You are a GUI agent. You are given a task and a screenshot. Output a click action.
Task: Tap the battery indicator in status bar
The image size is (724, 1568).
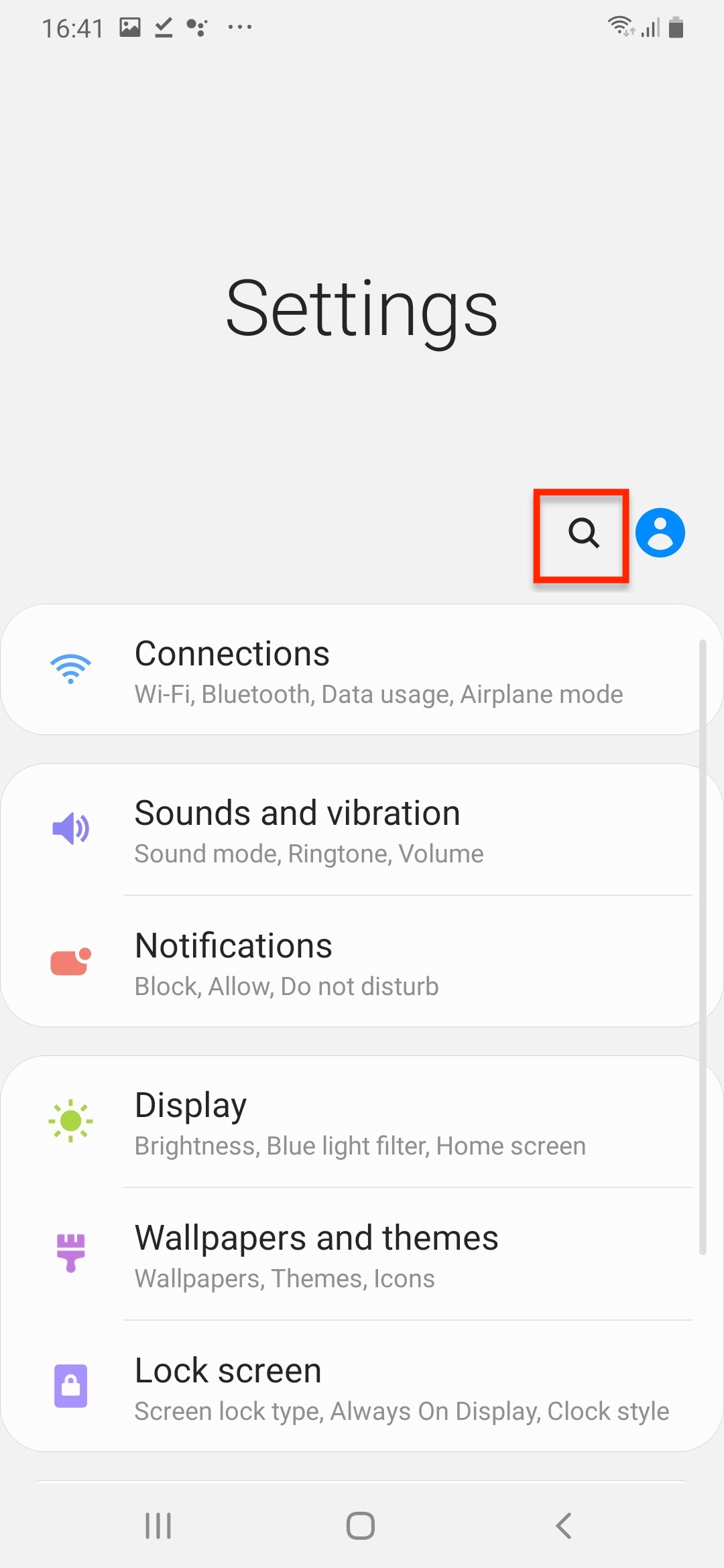(x=674, y=27)
